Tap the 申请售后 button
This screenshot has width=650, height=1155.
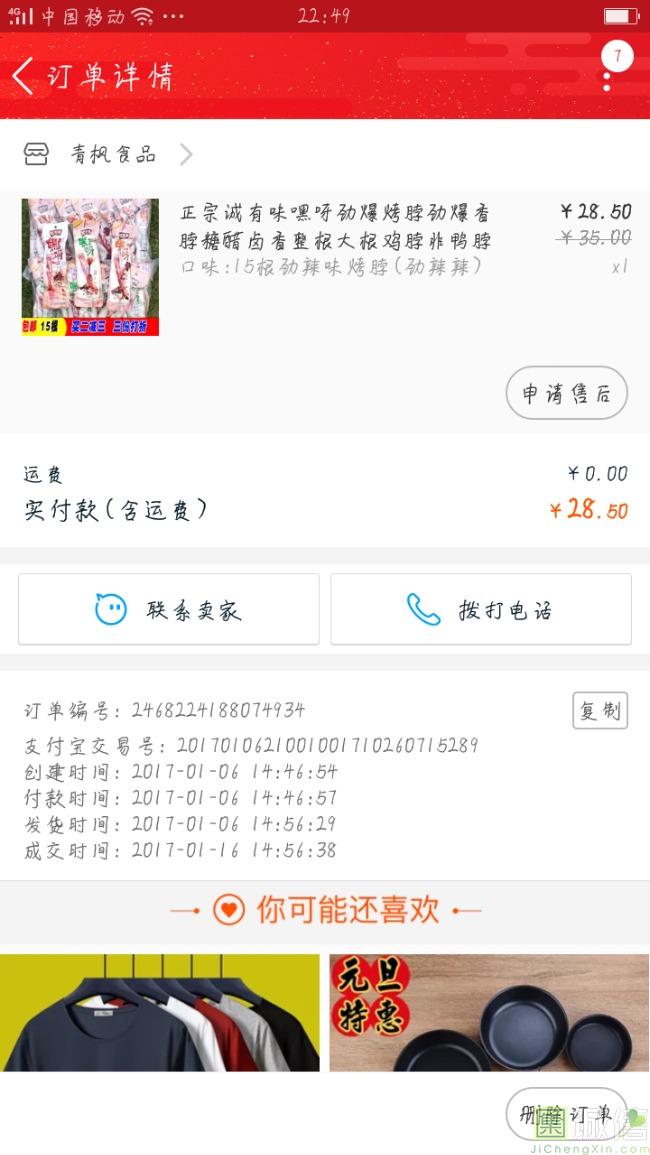coord(566,394)
